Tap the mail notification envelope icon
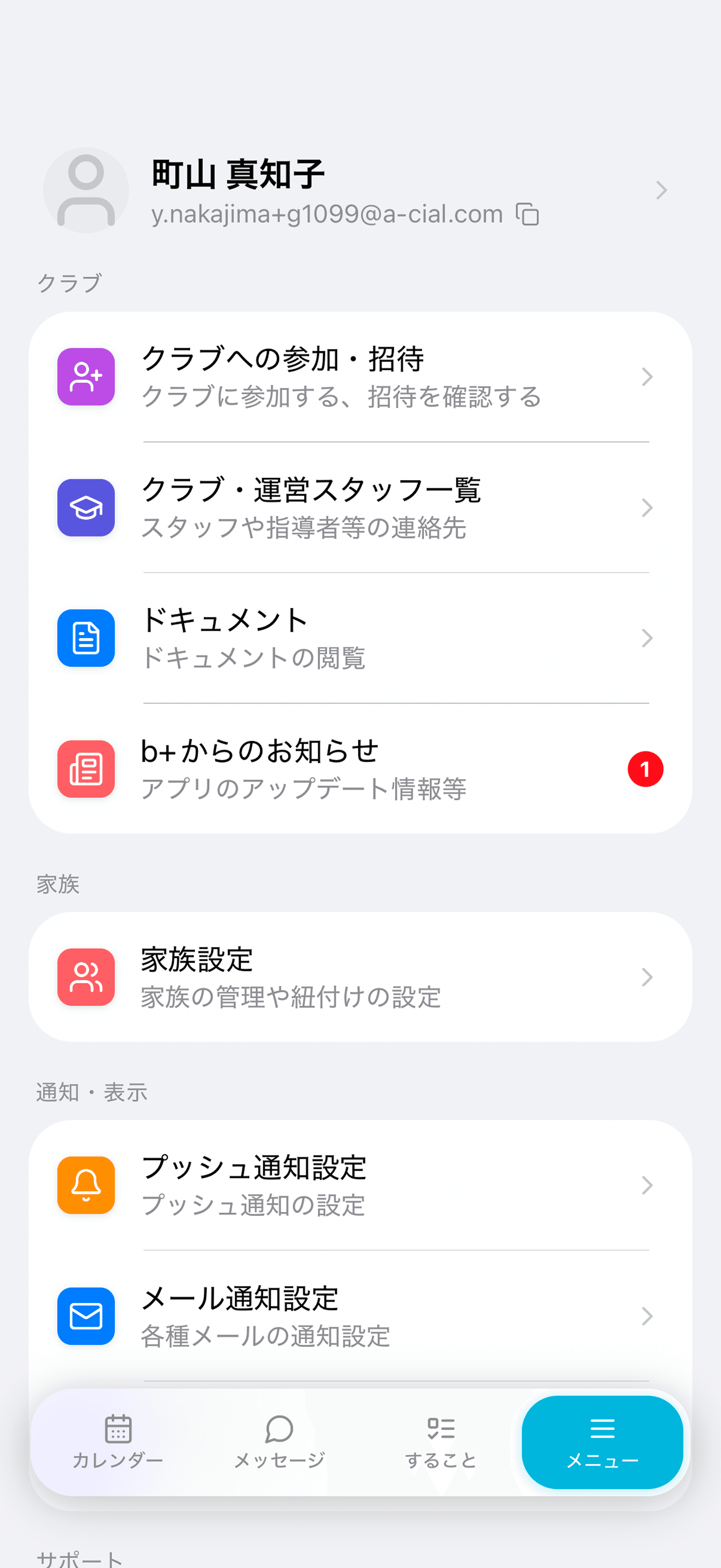Screen dimensions: 721x1568 click(85, 1315)
